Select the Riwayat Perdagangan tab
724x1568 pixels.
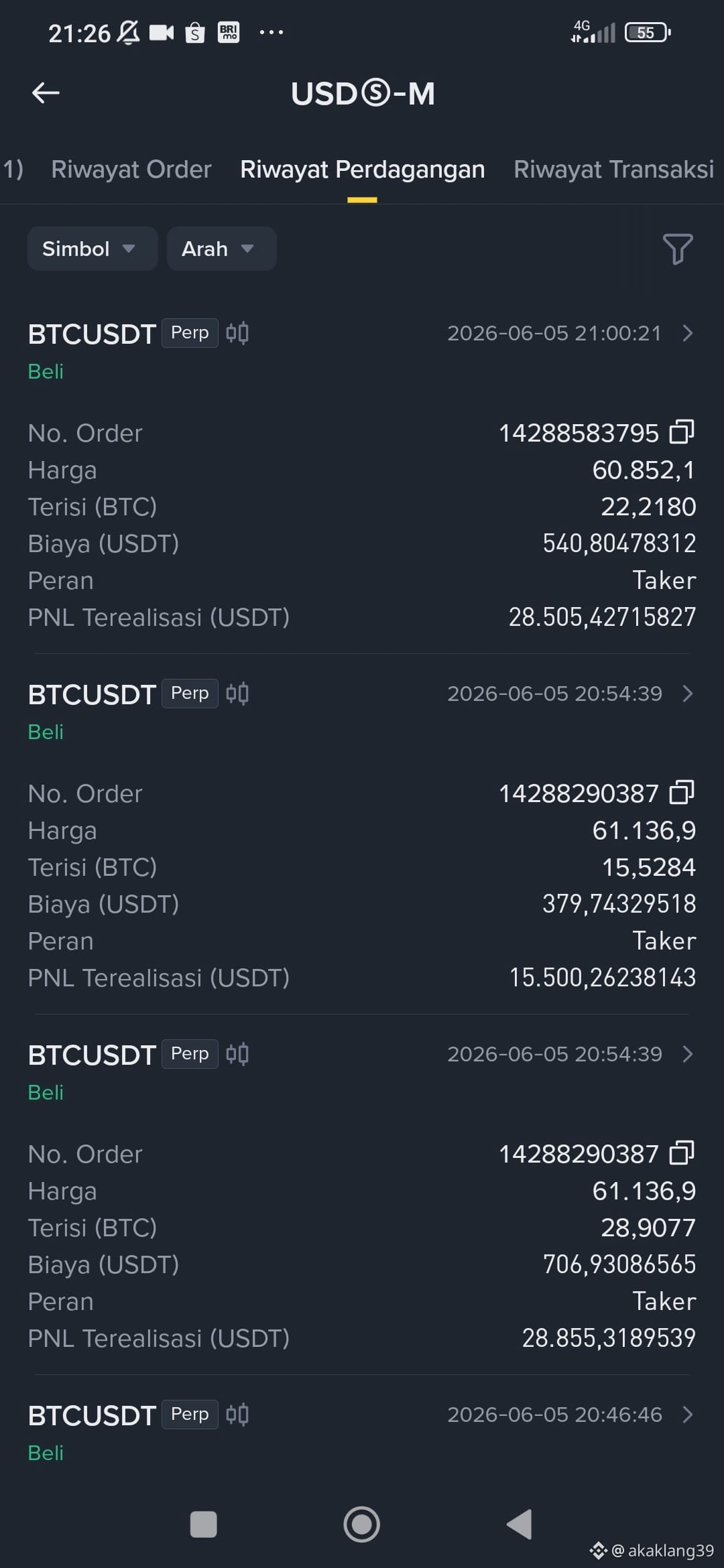[x=362, y=170]
